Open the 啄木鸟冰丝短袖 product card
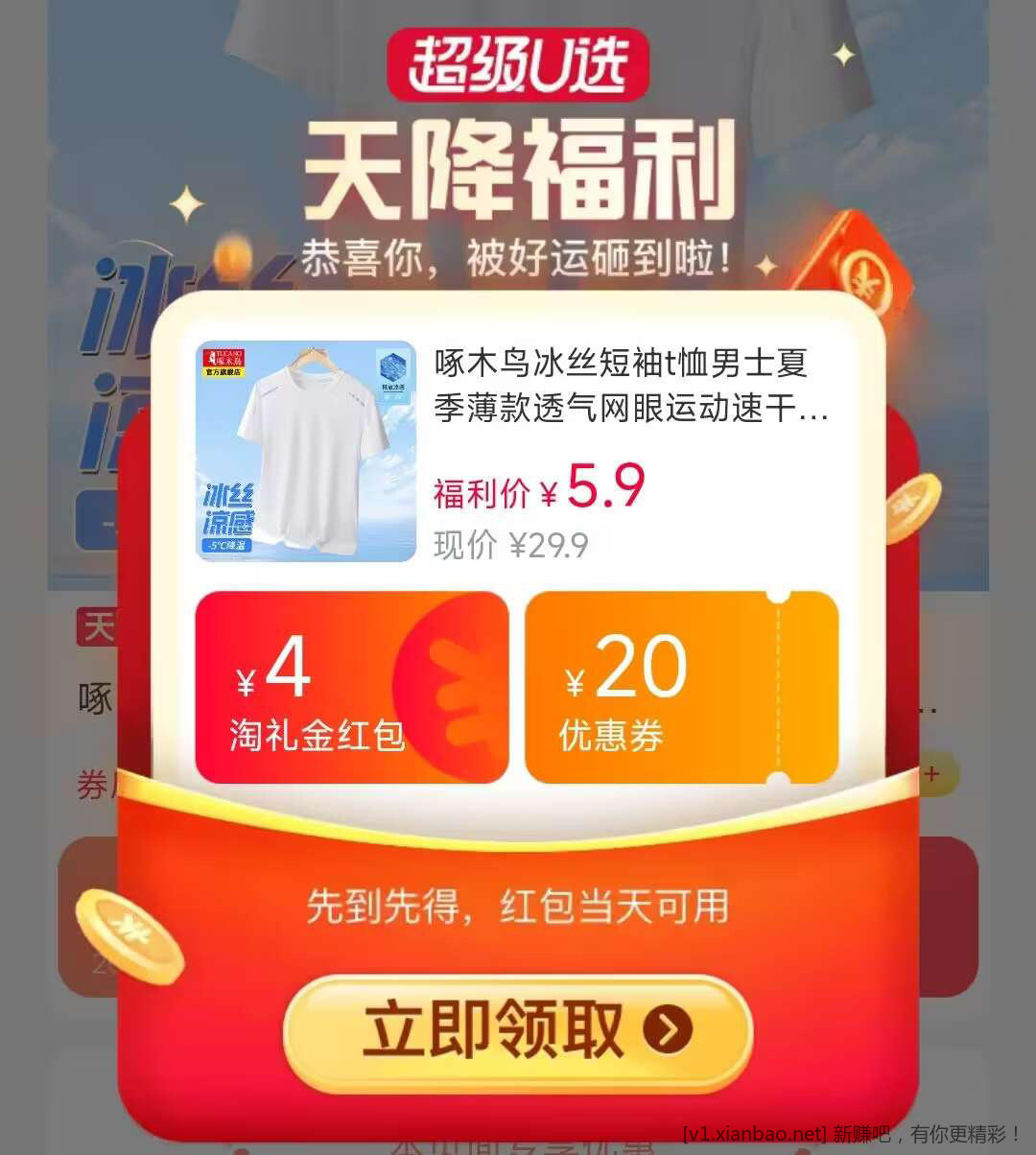The width and height of the screenshot is (1036, 1155). pos(518,451)
